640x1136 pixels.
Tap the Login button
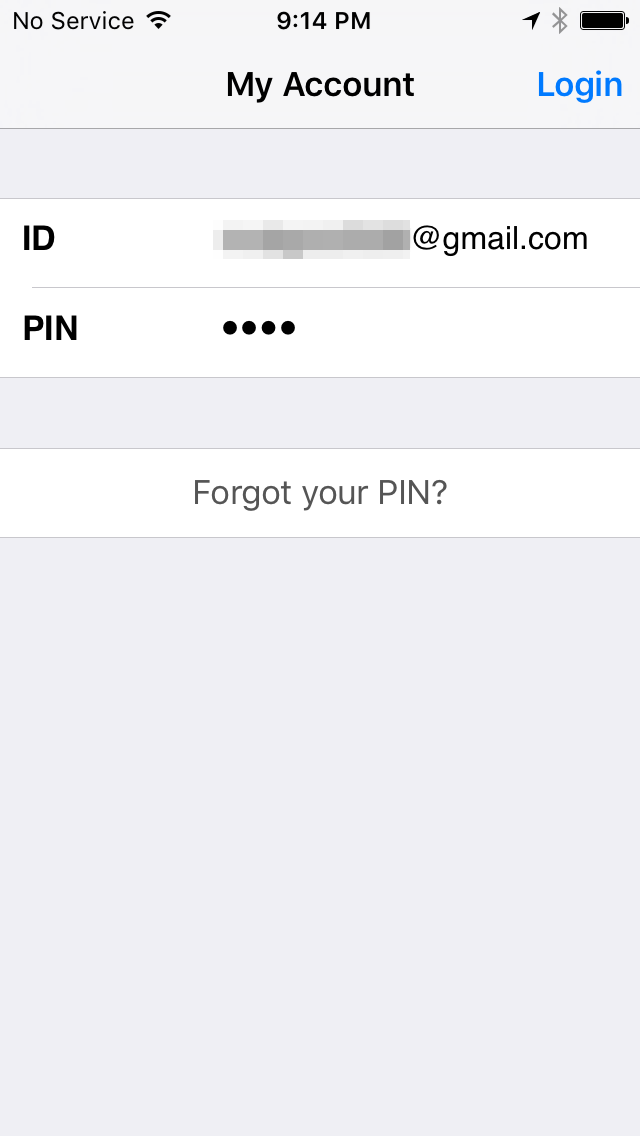[x=579, y=85]
